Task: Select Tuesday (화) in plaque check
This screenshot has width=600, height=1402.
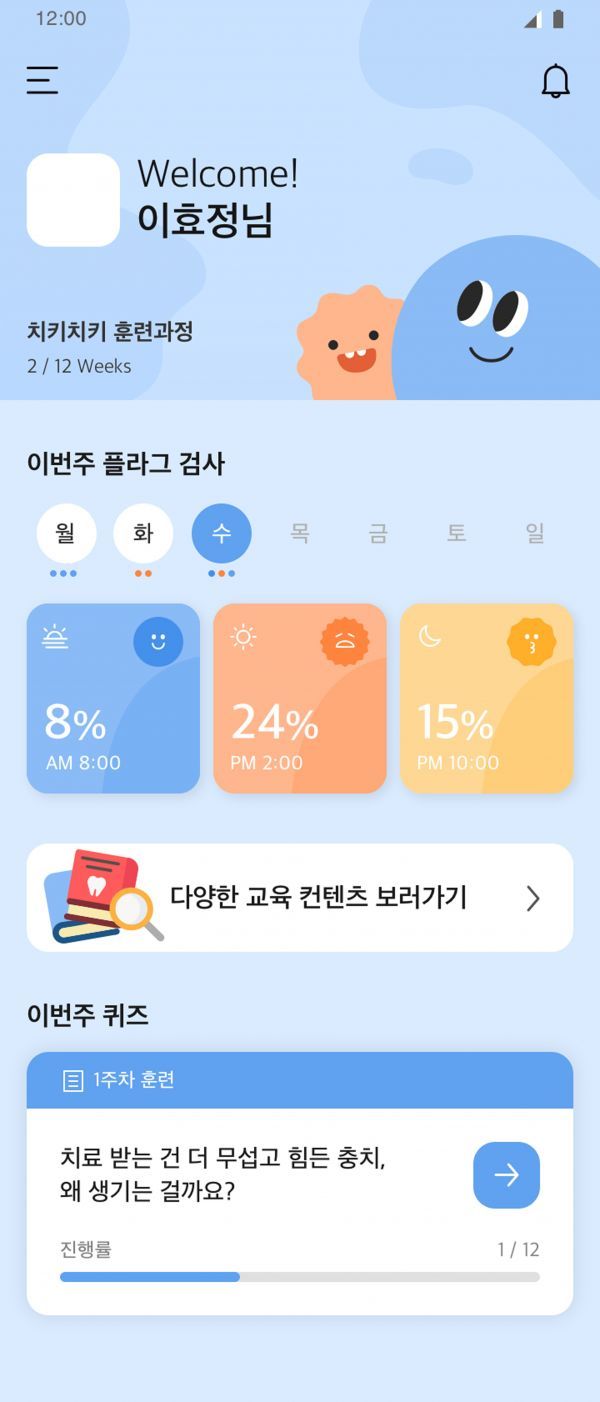Action: 143,534
